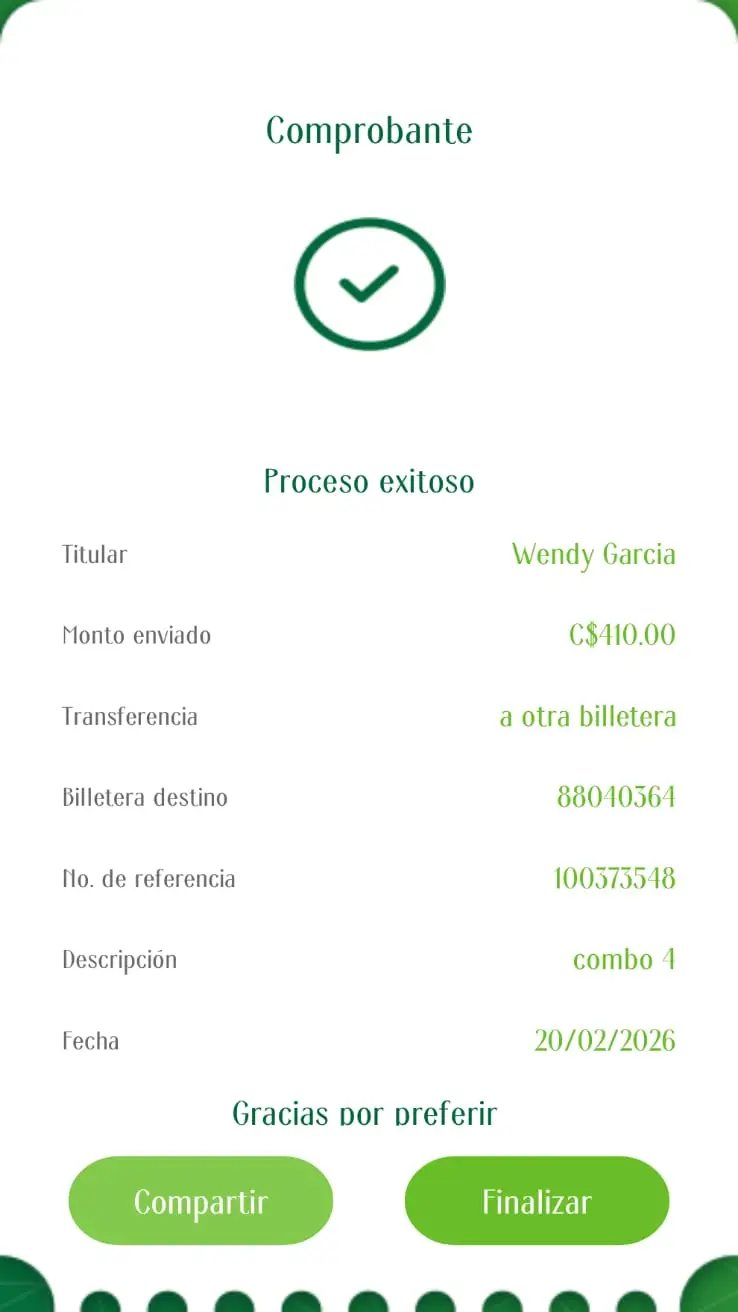Tap Finalizar to close the receipt
Viewport: 738px width, 1312px height.
coord(537,1201)
